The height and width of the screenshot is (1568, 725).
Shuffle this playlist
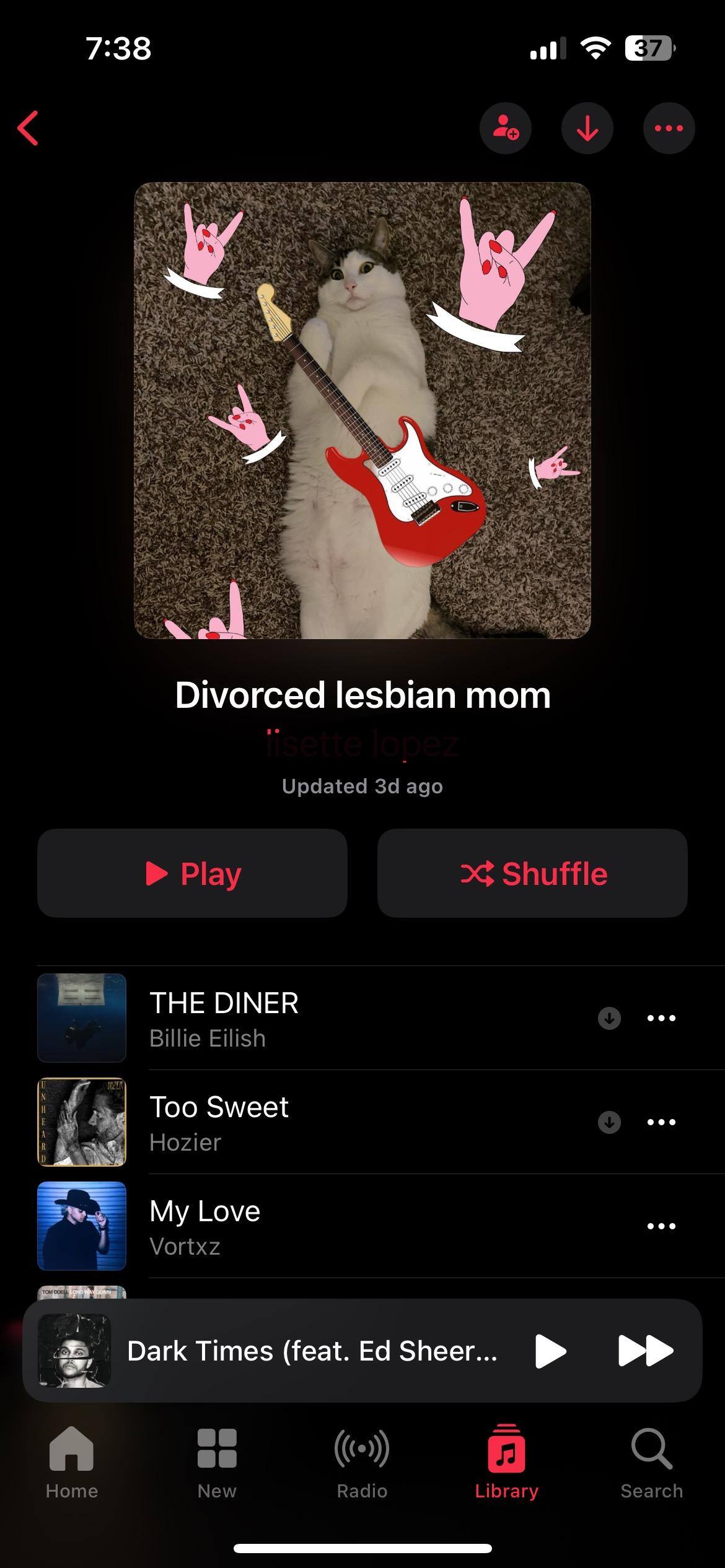click(x=532, y=873)
